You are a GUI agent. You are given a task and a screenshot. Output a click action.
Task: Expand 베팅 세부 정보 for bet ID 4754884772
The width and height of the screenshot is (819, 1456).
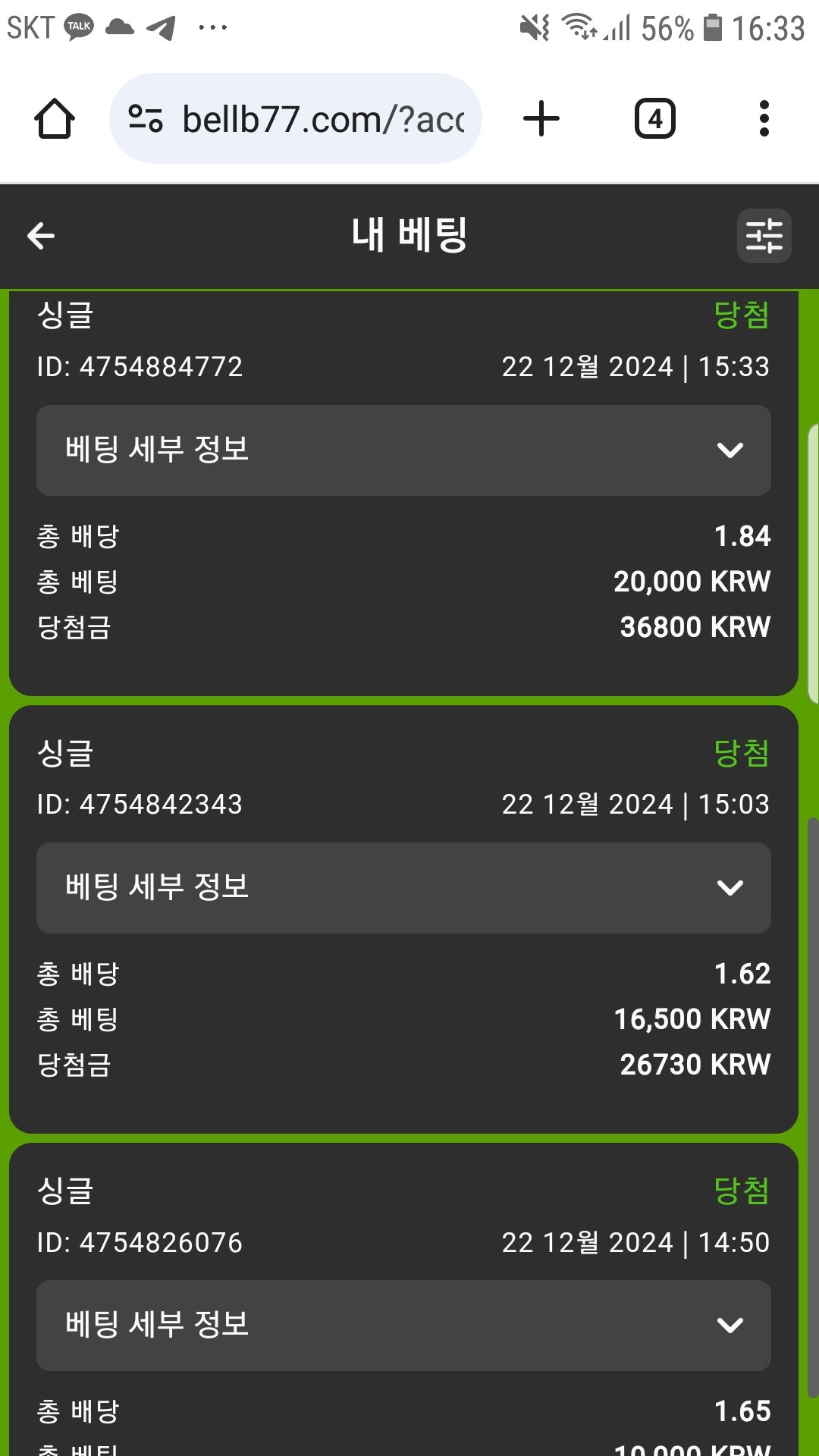[x=403, y=450]
